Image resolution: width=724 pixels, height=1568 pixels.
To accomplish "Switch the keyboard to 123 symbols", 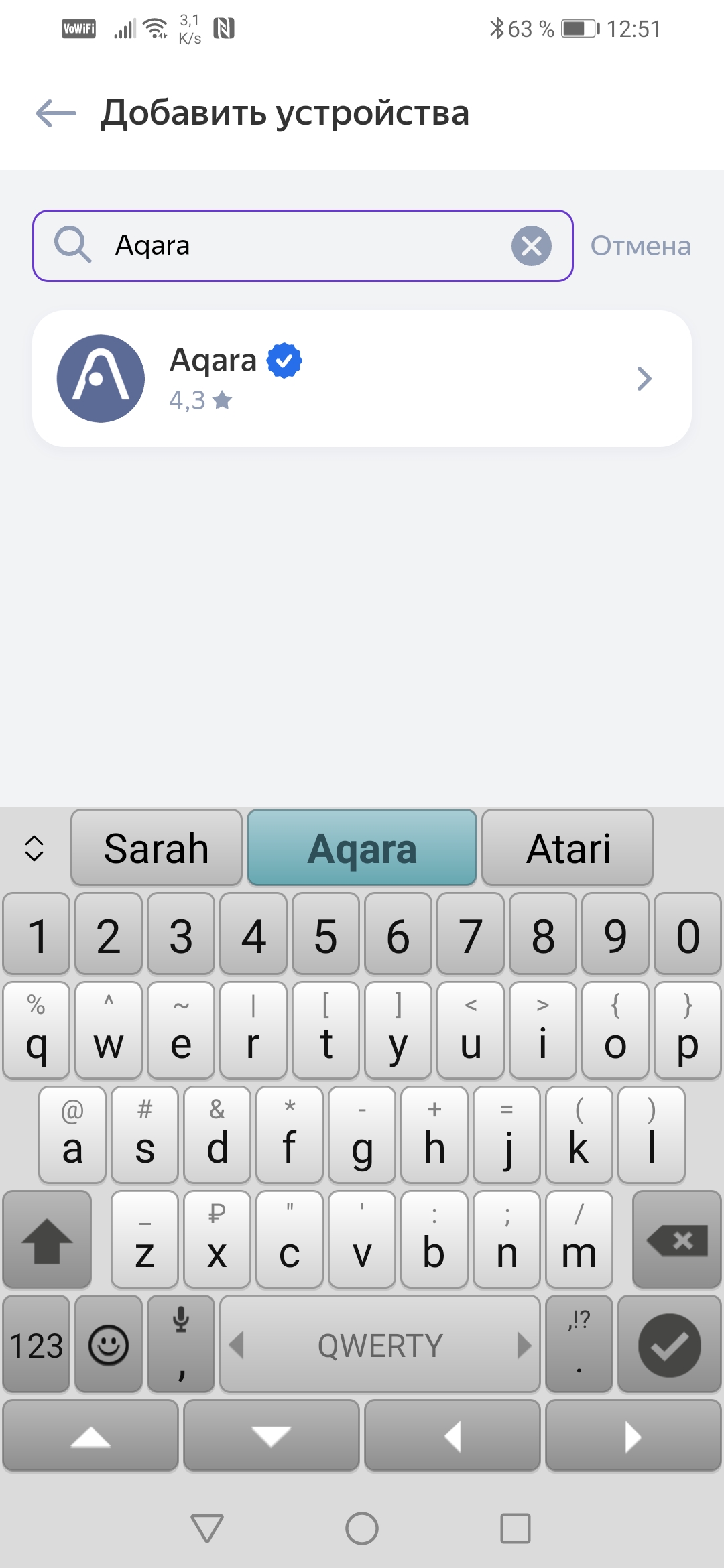I will (x=36, y=1345).
